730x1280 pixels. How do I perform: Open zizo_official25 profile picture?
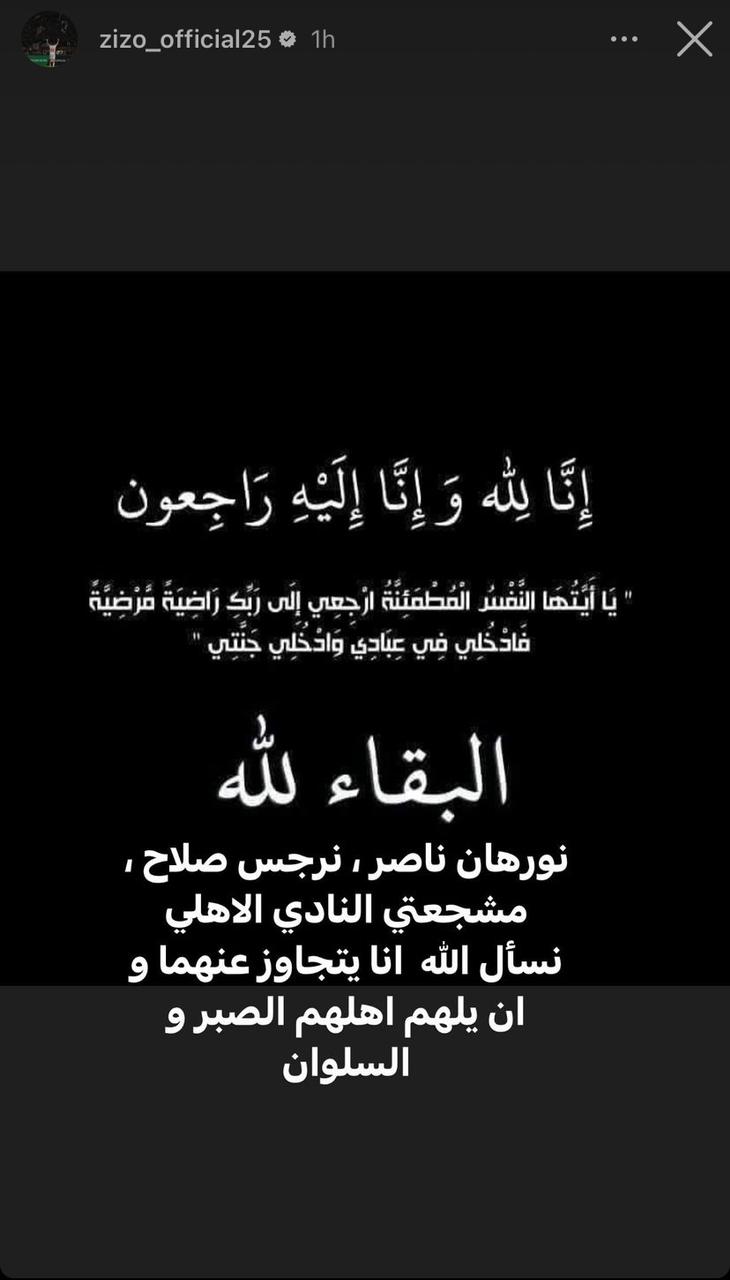pos(49,40)
